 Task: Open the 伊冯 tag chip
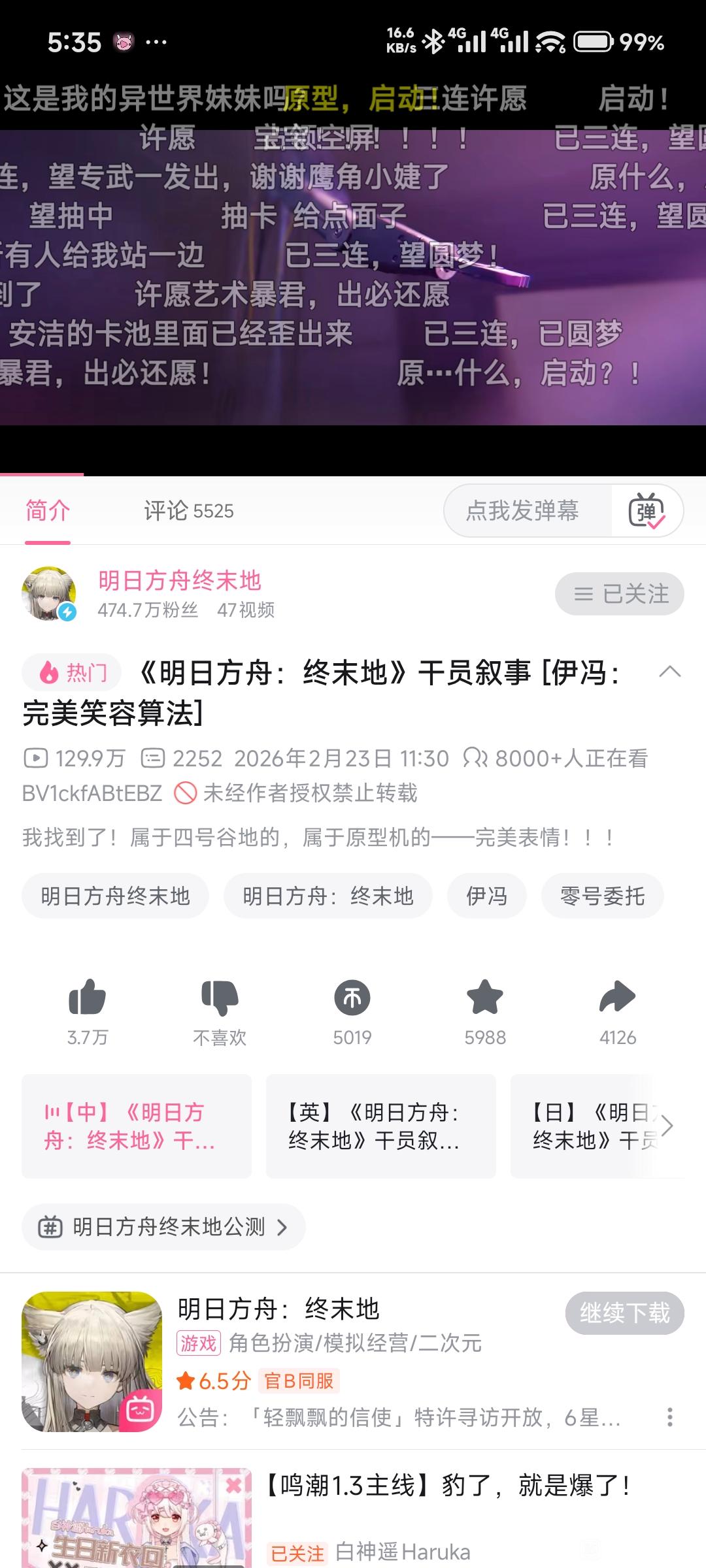pyautogui.click(x=486, y=896)
